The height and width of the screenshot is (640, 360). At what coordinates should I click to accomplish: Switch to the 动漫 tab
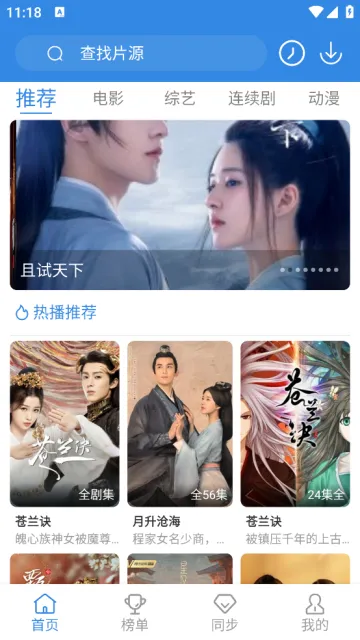pyautogui.click(x=324, y=98)
